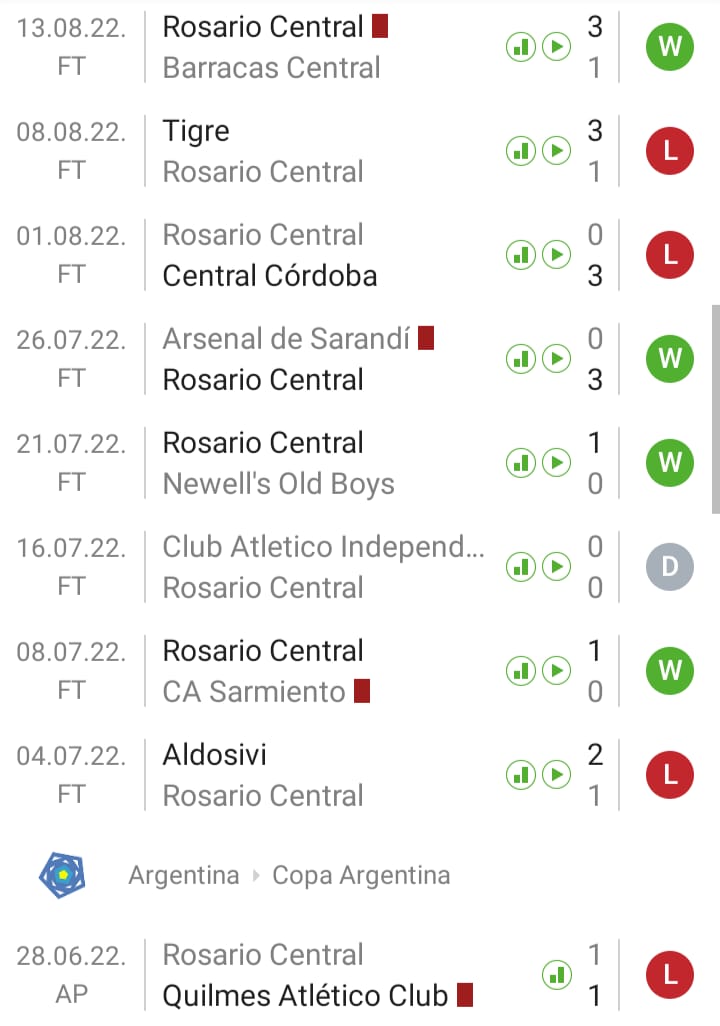Open statistics for the Club Atletico Independiente match

pos(521,567)
